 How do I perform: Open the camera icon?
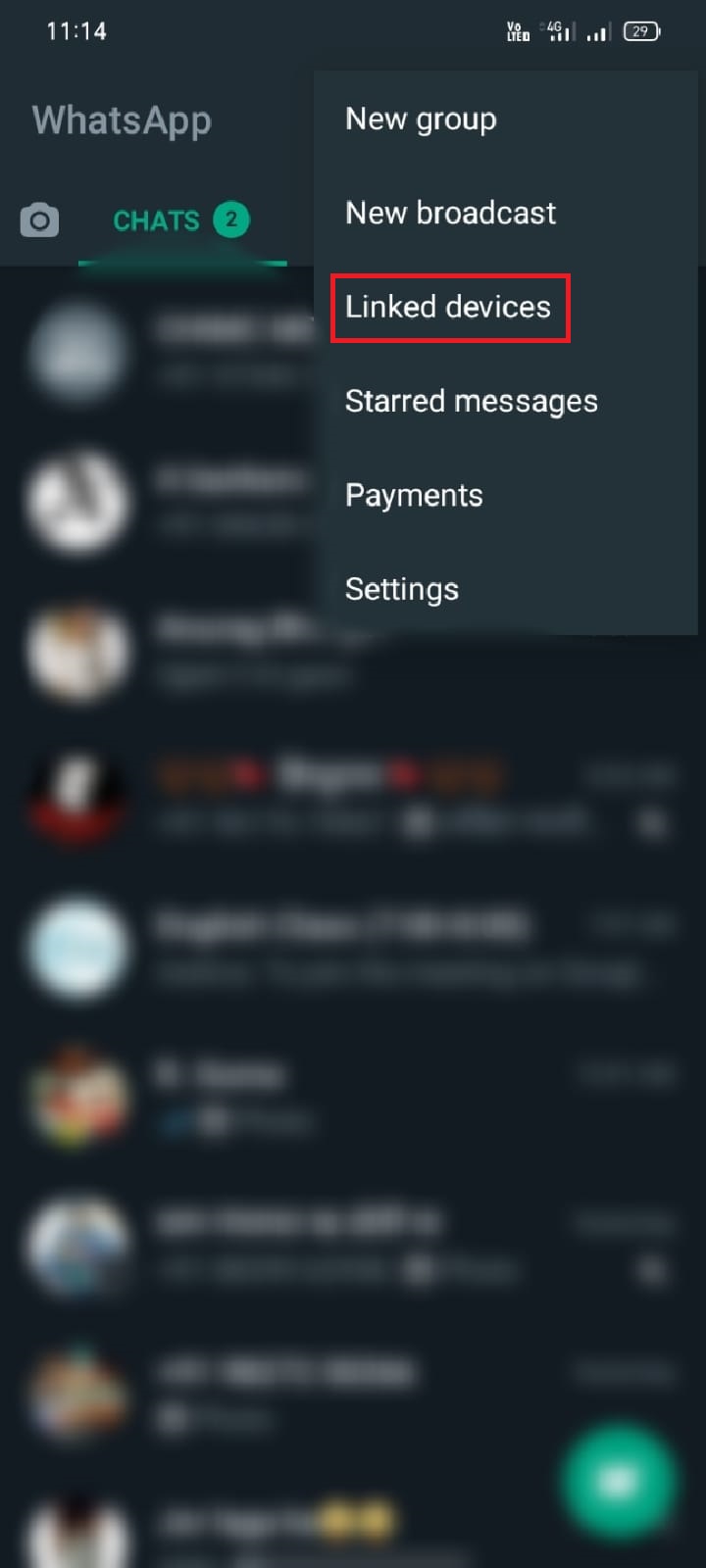[x=39, y=220]
